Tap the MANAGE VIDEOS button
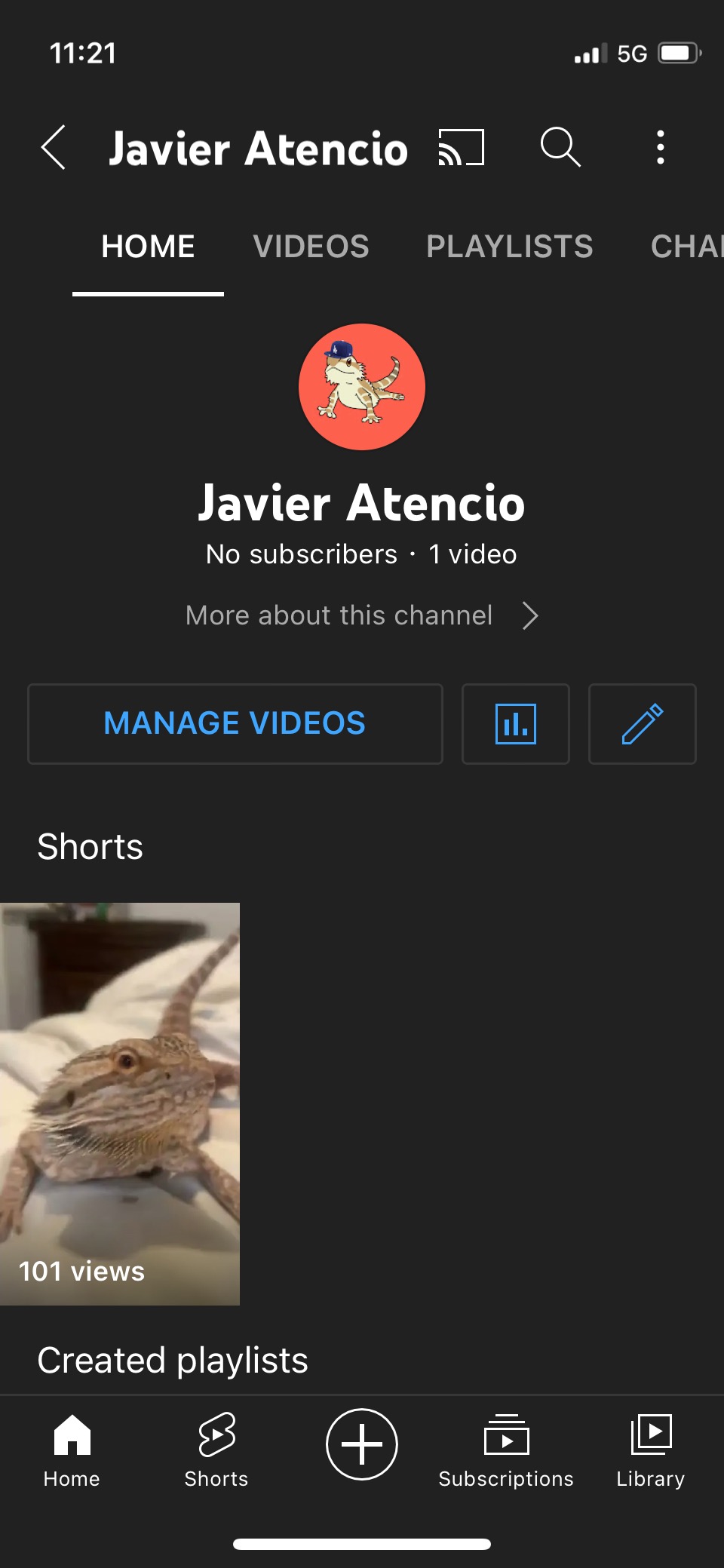 coord(235,723)
